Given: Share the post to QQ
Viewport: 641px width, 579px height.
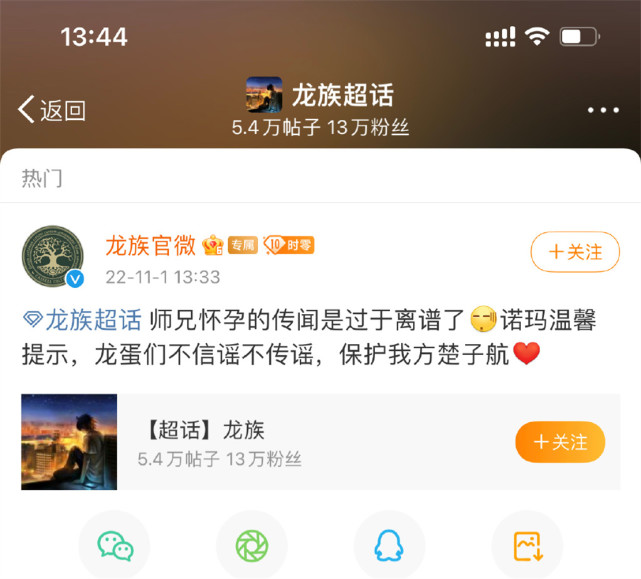Looking at the screenshot, I should [389, 546].
